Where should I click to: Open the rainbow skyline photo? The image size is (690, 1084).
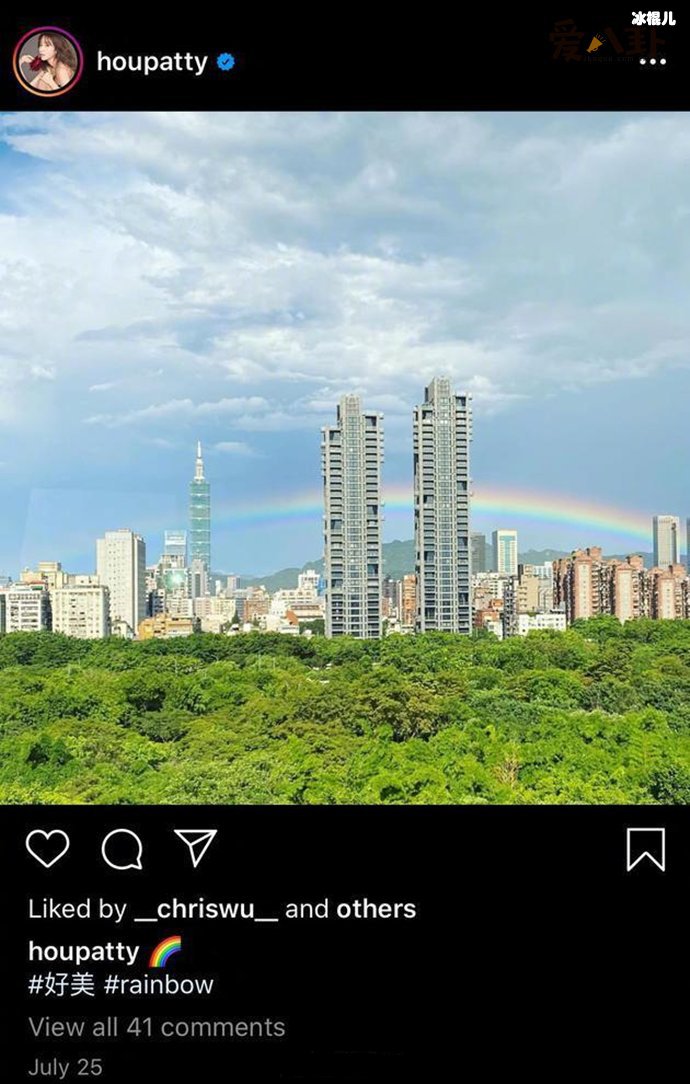345,458
